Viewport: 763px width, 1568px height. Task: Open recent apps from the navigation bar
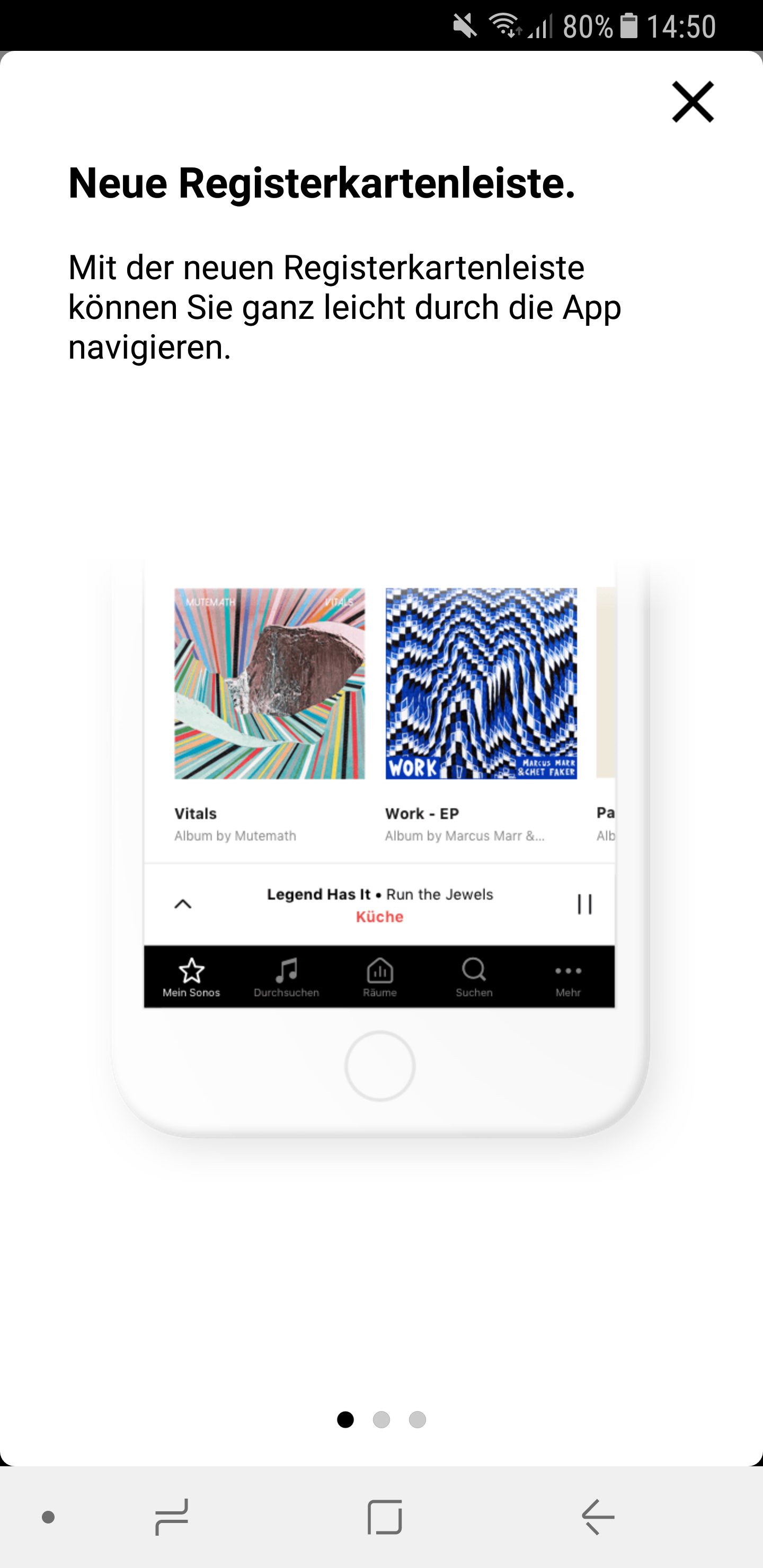tap(172, 1517)
